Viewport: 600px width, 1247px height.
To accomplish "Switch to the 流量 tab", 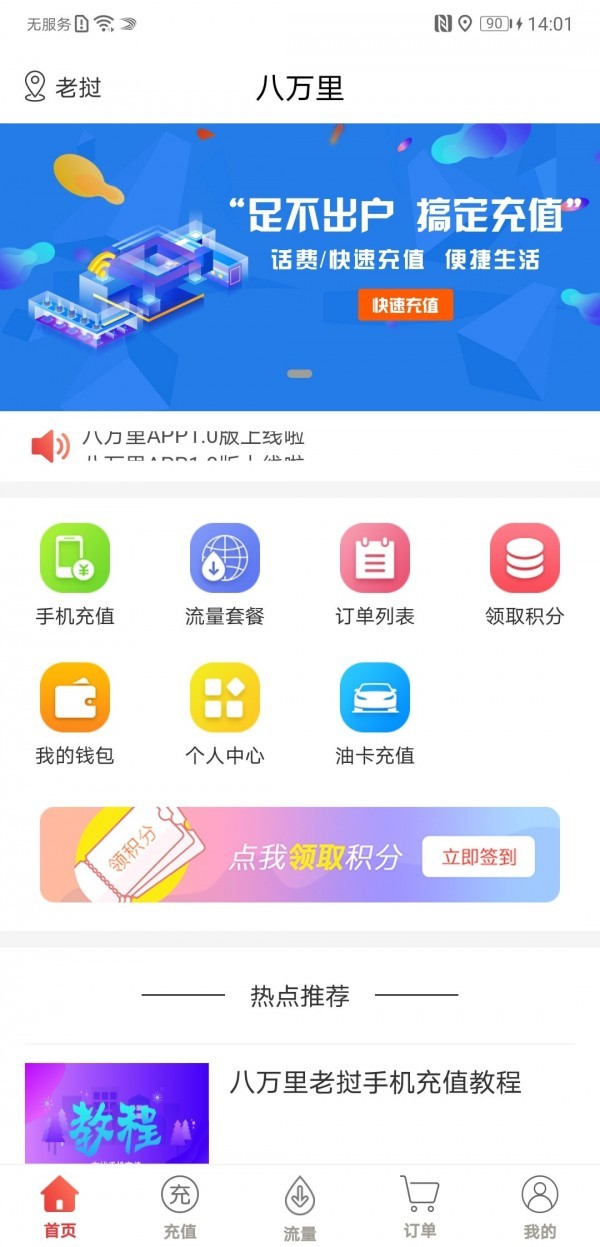I will click(300, 1206).
